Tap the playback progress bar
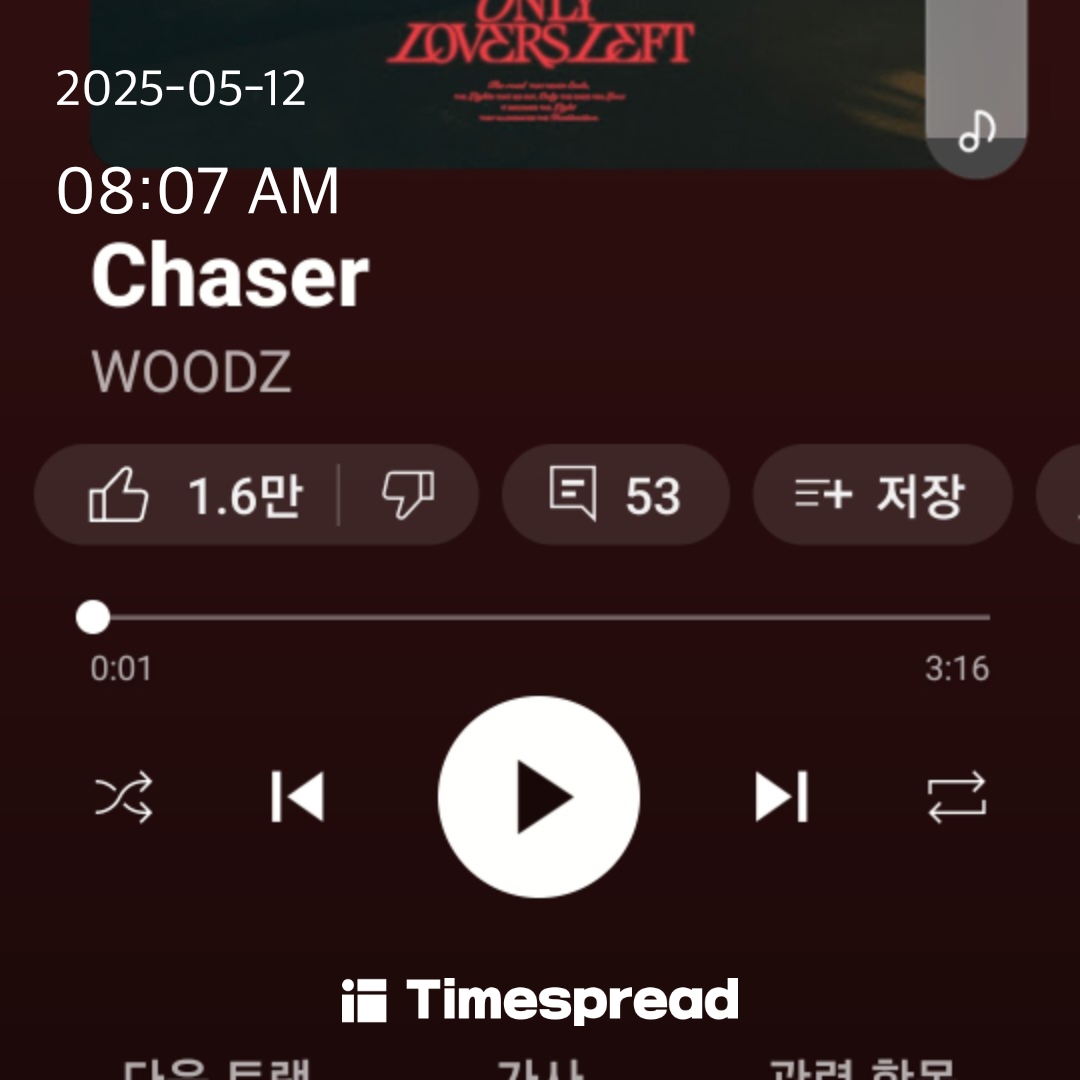1080x1080 pixels. pos(540,618)
